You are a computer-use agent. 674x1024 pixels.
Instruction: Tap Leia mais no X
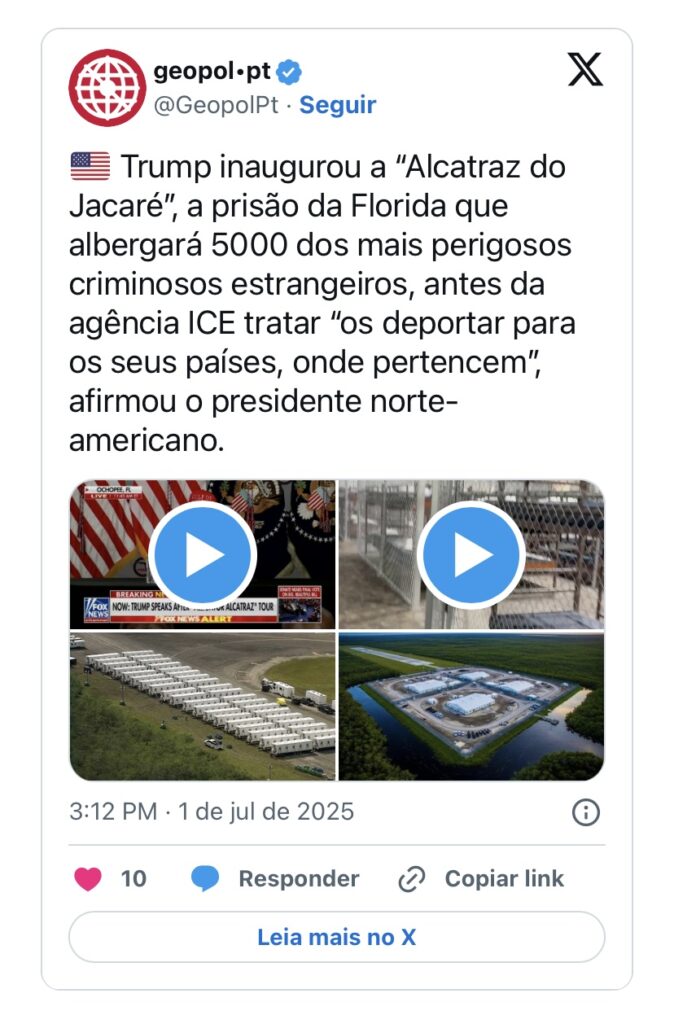336,937
